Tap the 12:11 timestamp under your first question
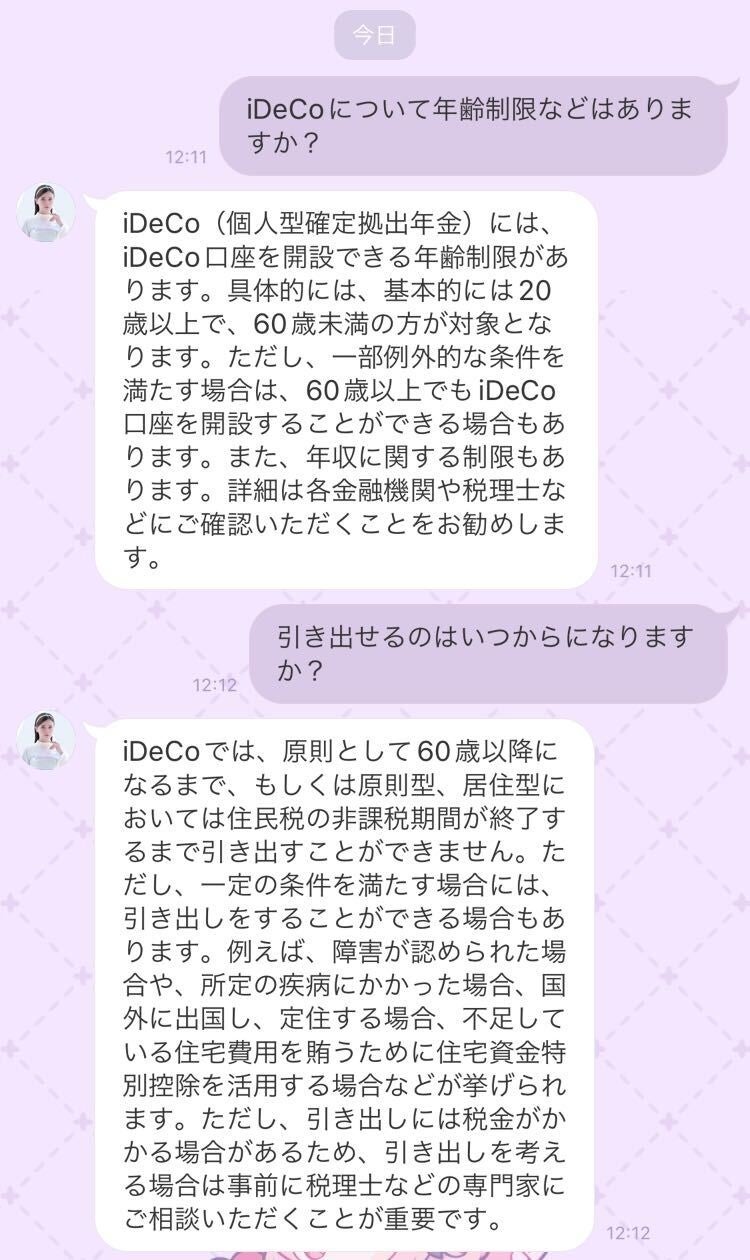The height and width of the screenshot is (1260, 750). (184, 155)
